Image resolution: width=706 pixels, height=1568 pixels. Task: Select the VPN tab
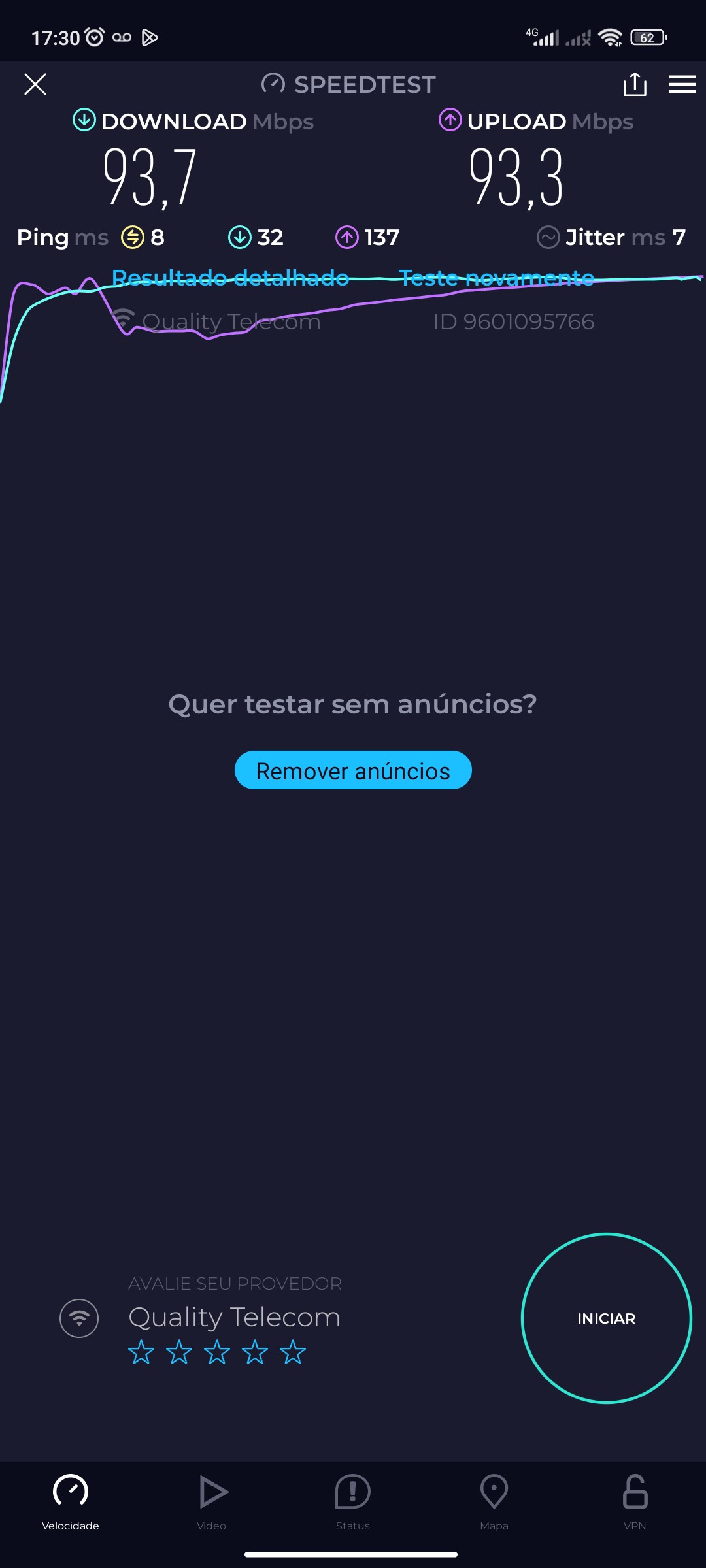pyautogui.click(x=635, y=1502)
